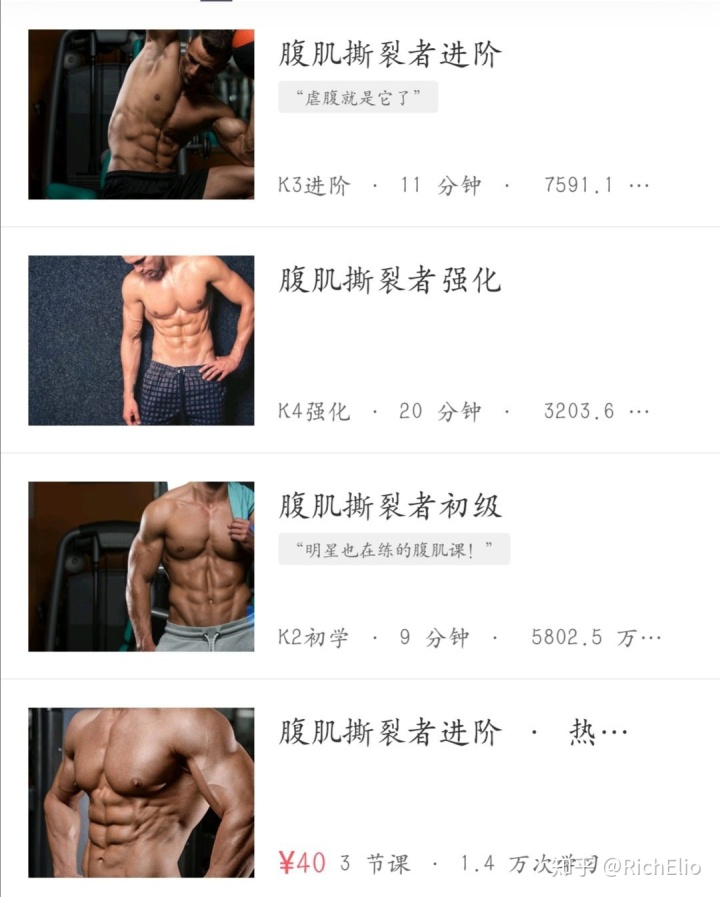Screen dimensions: 720x897
Task: Open the 腹肌撕裂者强化 course title
Action: pos(389,282)
